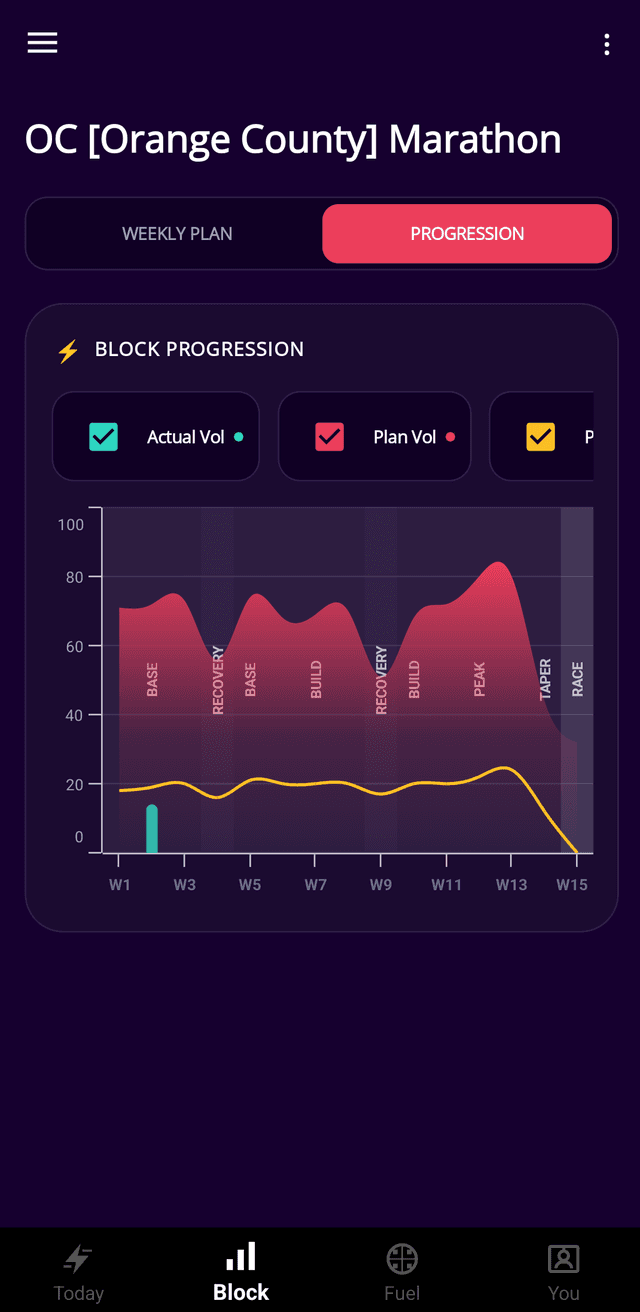Toggle the yellow partially hidden series checkbox

(541, 437)
